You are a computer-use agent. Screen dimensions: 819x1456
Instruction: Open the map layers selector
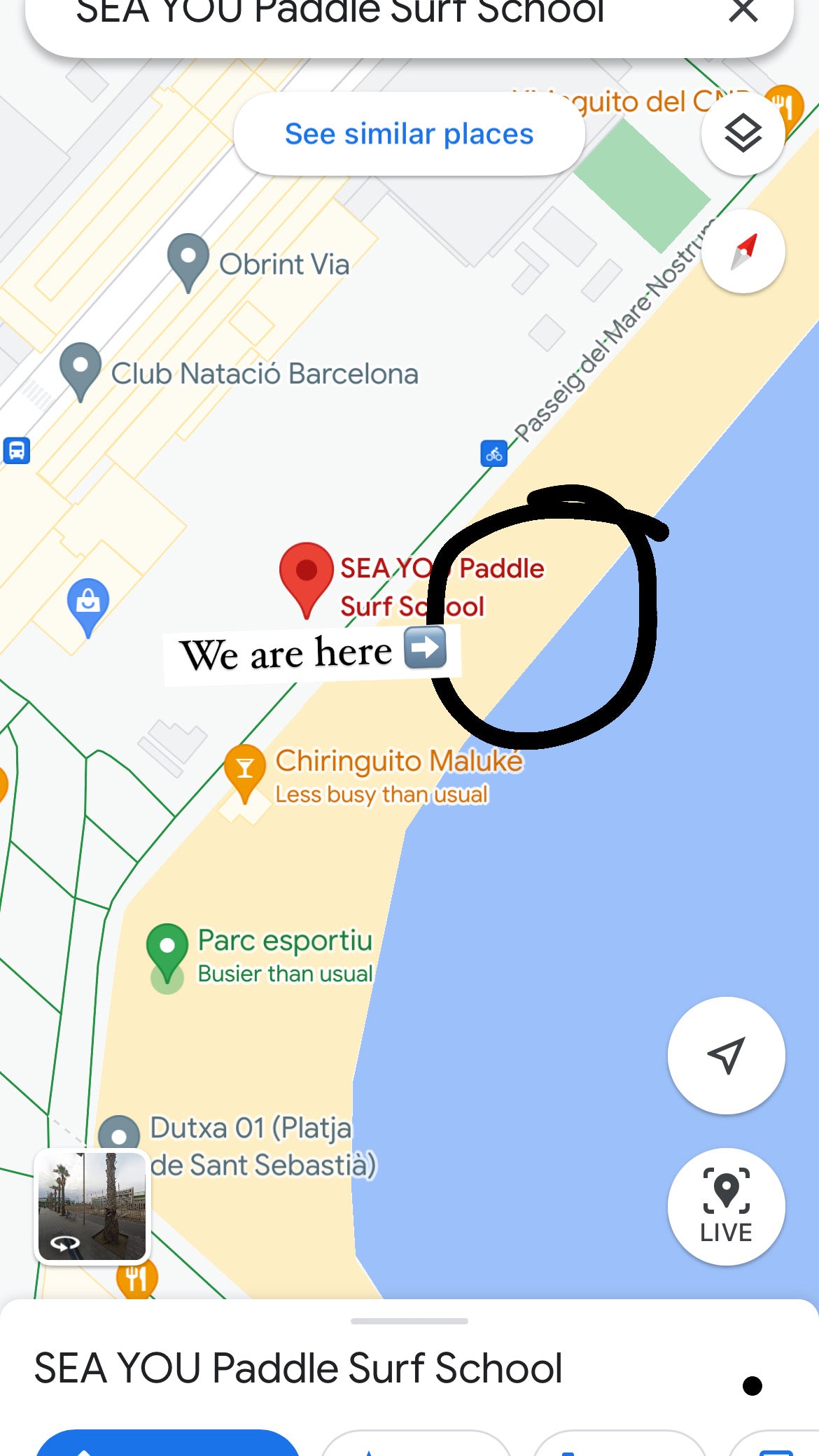pyautogui.click(x=743, y=133)
